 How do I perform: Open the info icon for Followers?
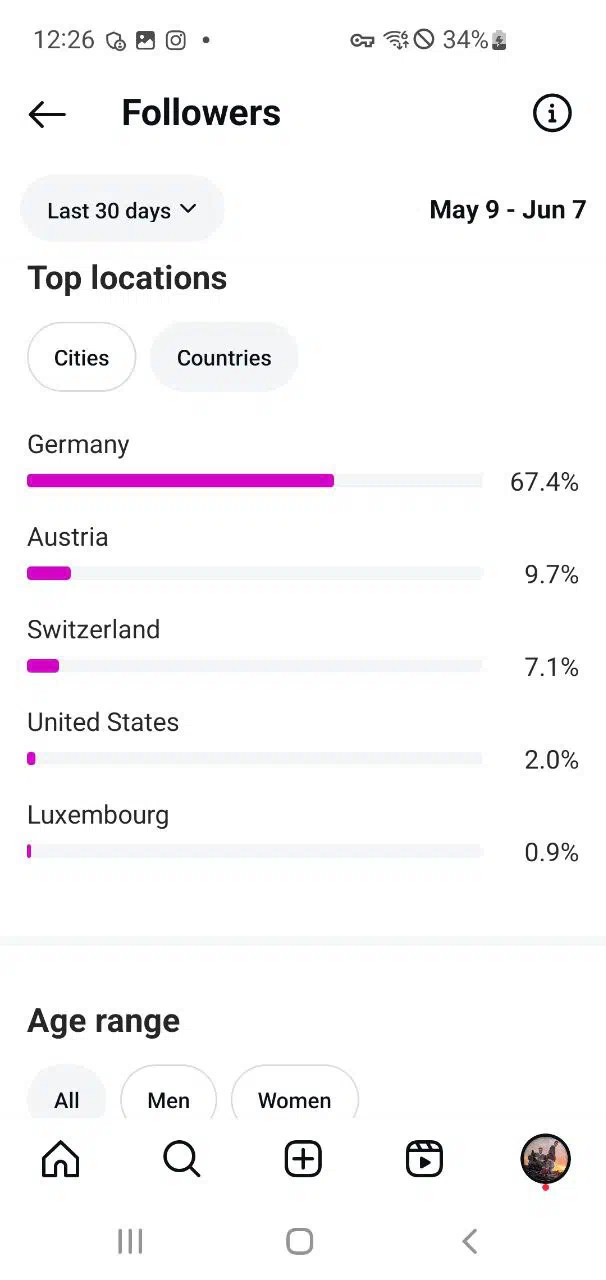[x=551, y=113]
